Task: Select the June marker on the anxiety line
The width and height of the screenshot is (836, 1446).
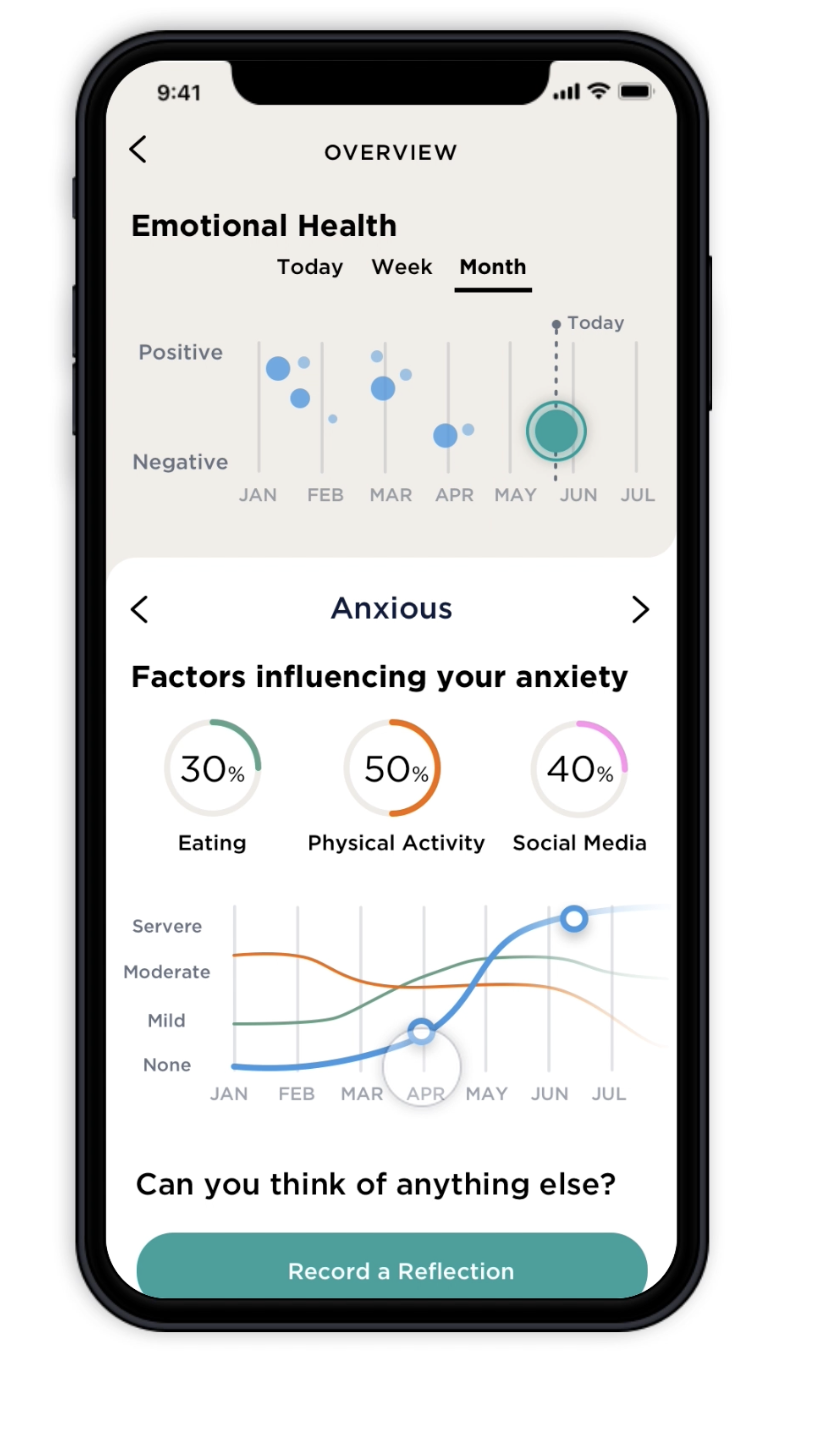Action: tap(573, 918)
